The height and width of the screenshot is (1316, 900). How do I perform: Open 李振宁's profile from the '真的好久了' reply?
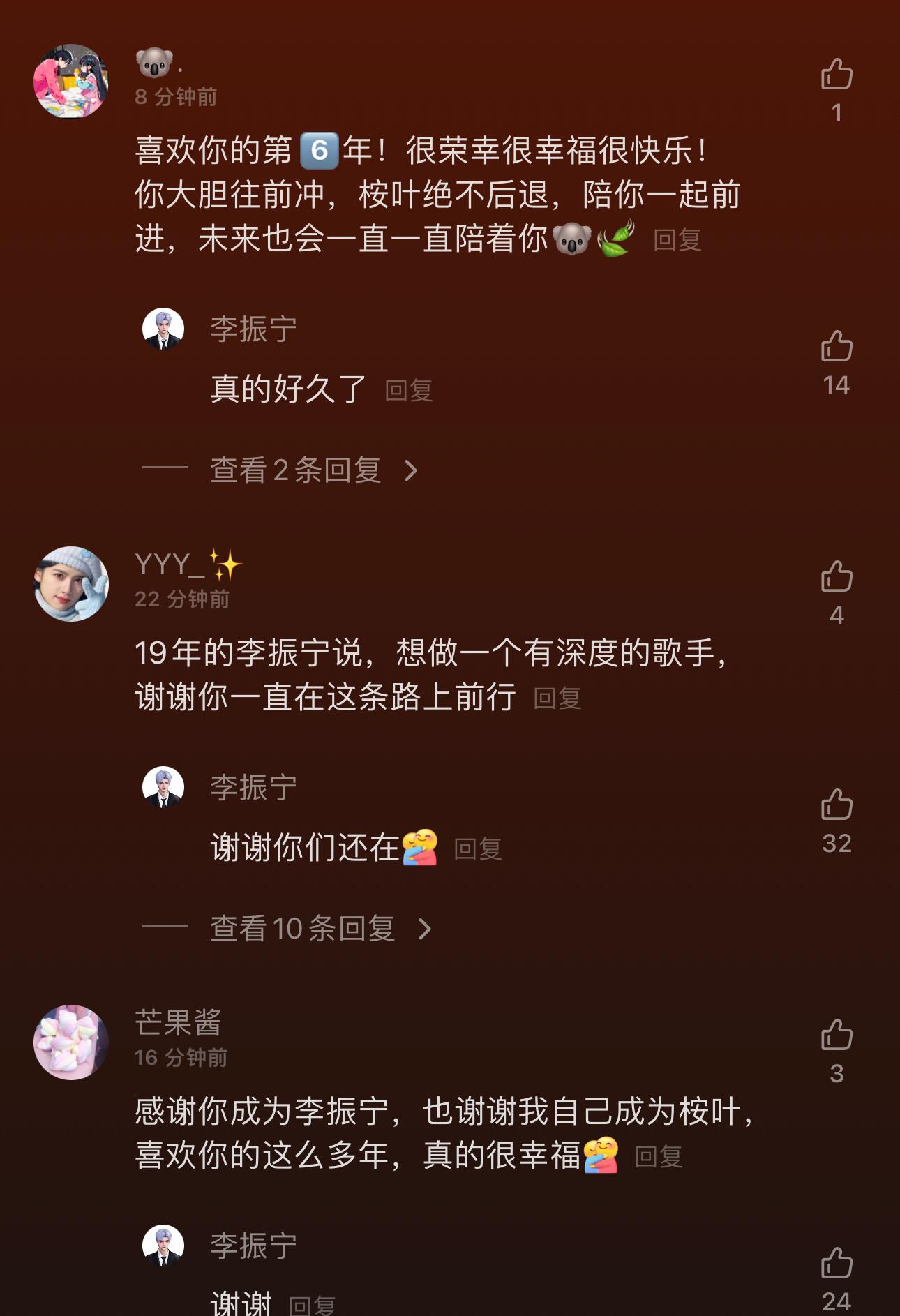163,329
